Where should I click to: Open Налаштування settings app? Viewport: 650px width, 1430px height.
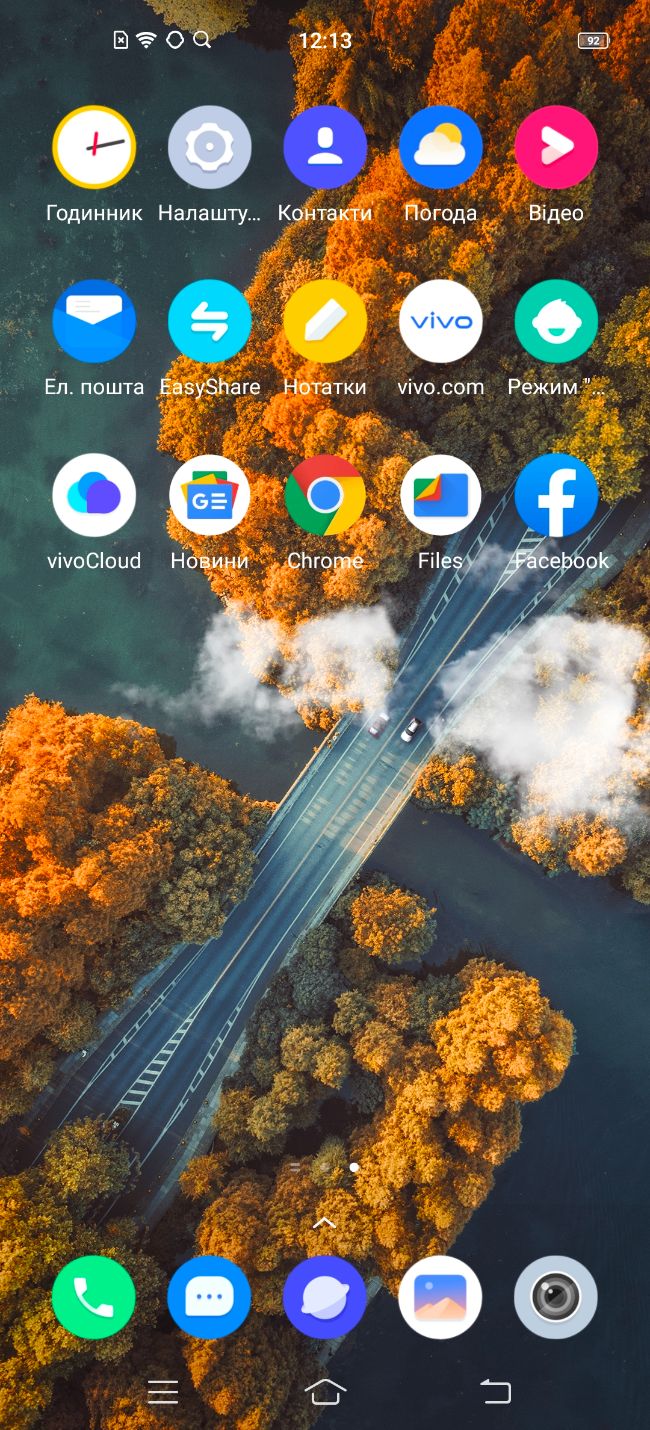[209, 148]
